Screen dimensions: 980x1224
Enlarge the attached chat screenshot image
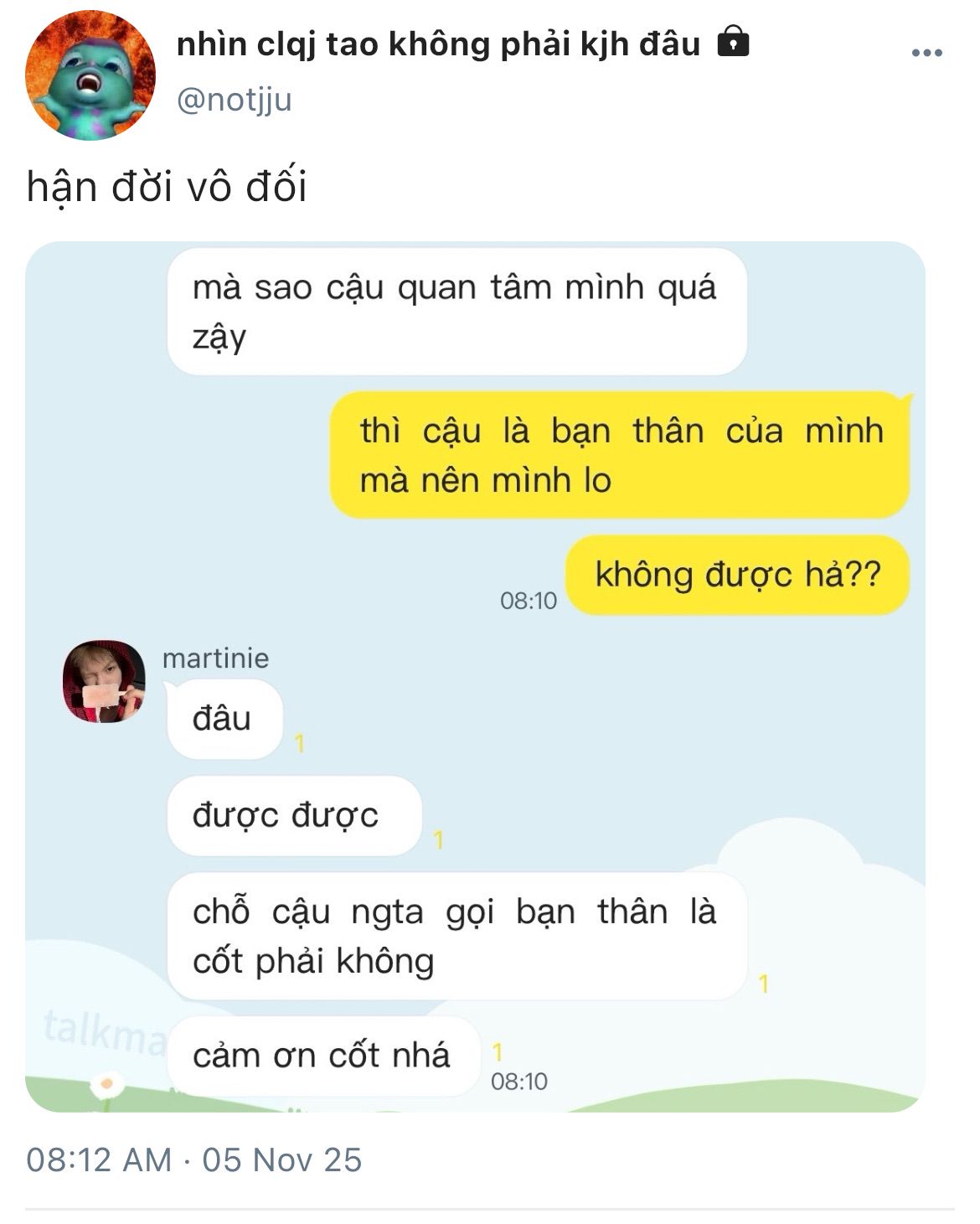click(x=475, y=677)
